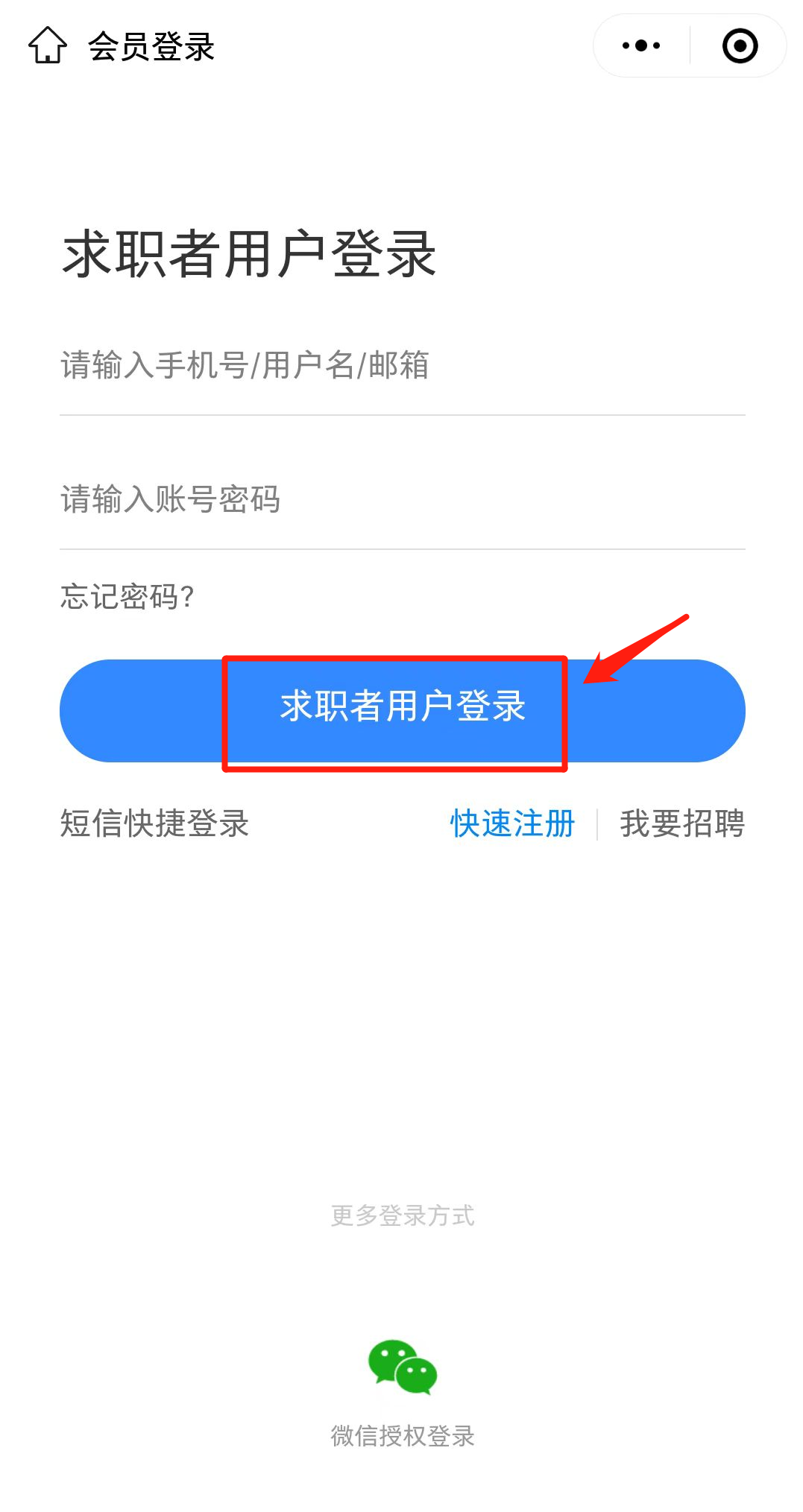This screenshot has height=1512, width=803.
Task: Open the three-dot mini program menu
Action: (x=641, y=45)
